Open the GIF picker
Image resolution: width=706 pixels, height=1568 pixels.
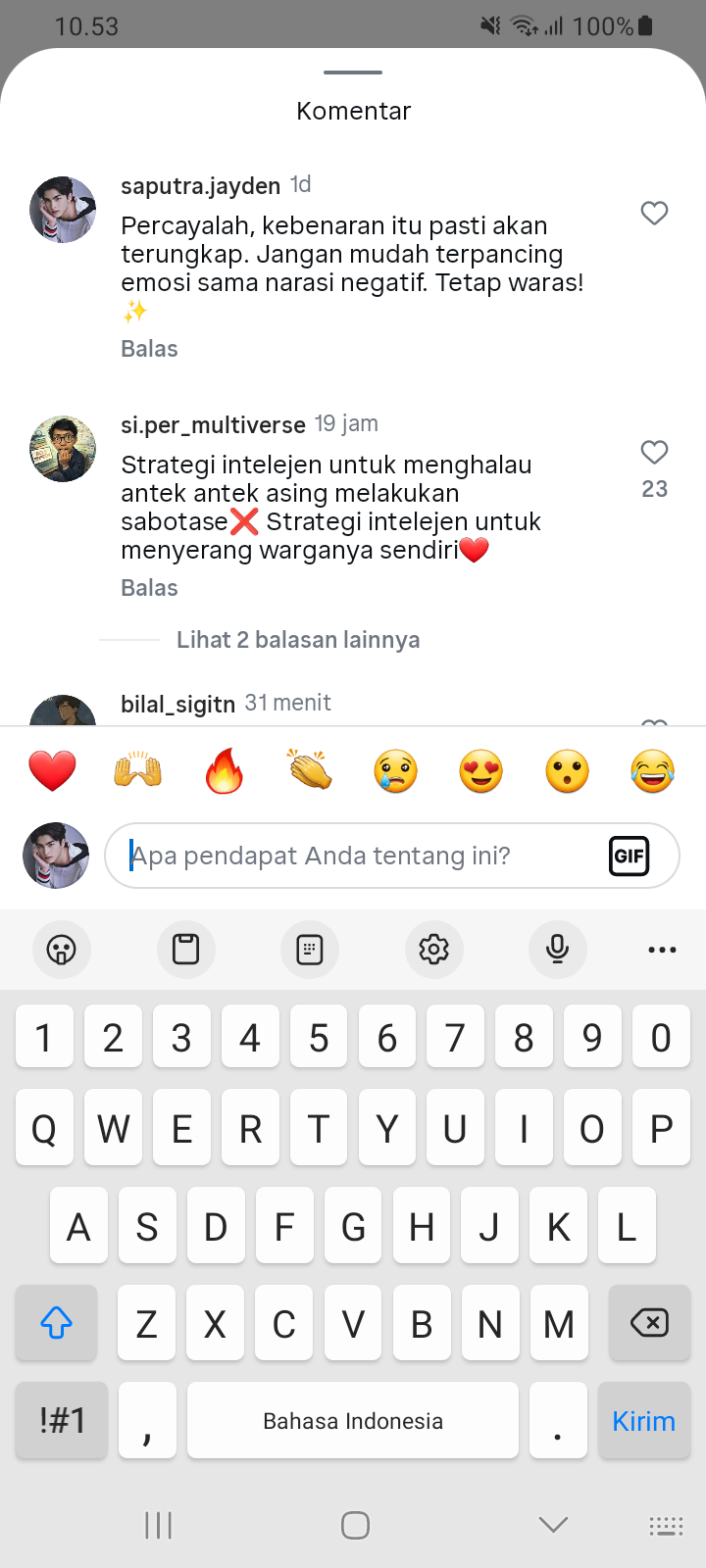(x=629, y=856)
